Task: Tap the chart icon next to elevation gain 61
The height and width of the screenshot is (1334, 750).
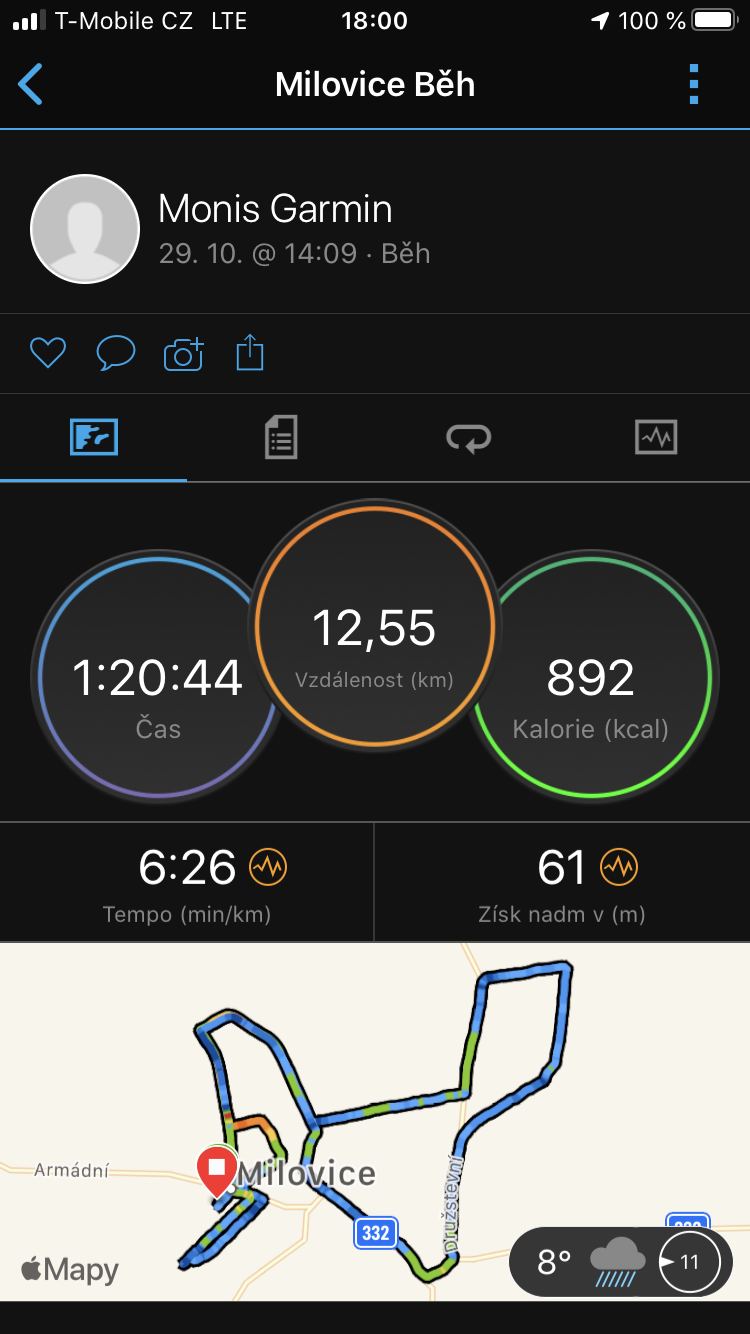Action: (619, 867)
